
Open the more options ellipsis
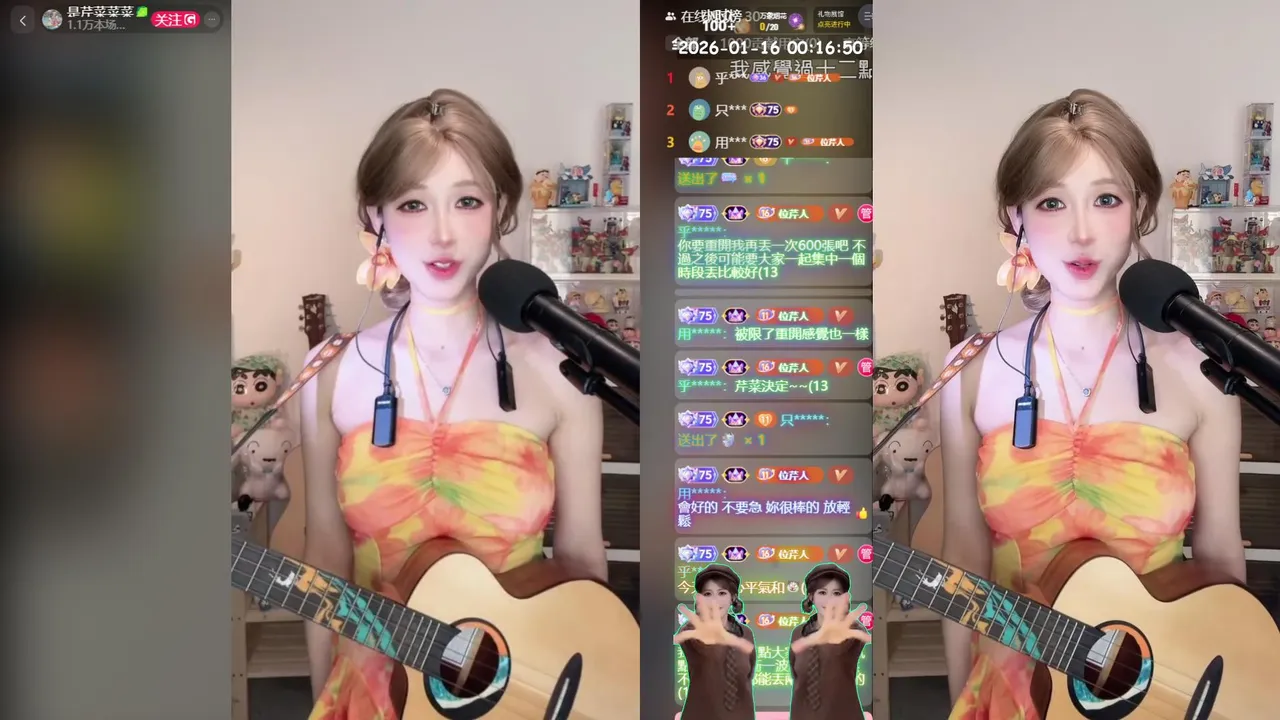(x=211, y=19)
